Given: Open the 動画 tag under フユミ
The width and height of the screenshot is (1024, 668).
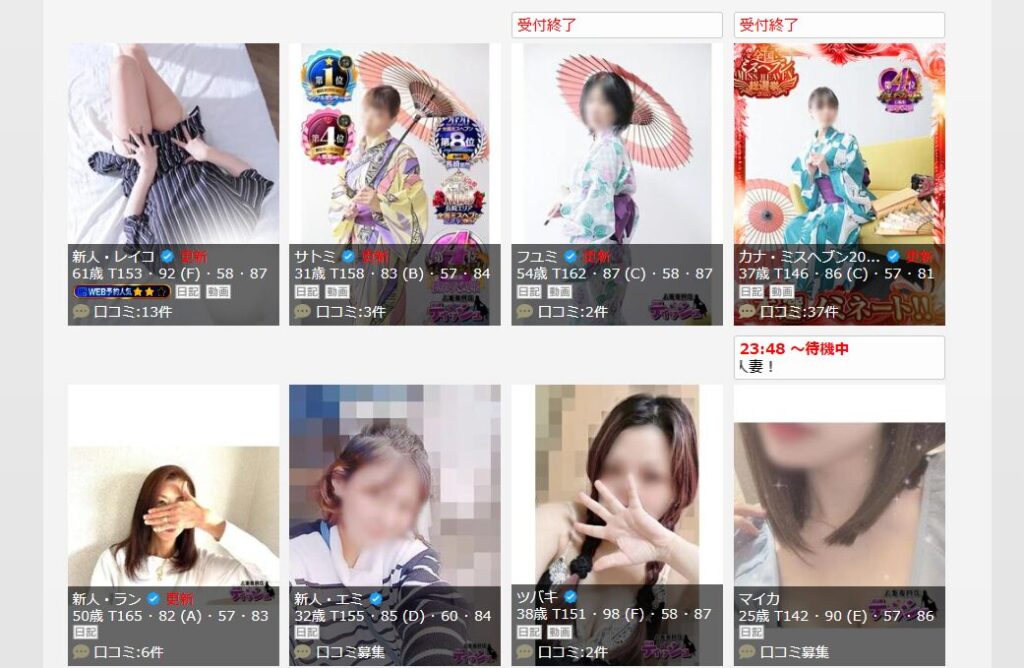Looking at the screenshot, I should tap(560, 291).
